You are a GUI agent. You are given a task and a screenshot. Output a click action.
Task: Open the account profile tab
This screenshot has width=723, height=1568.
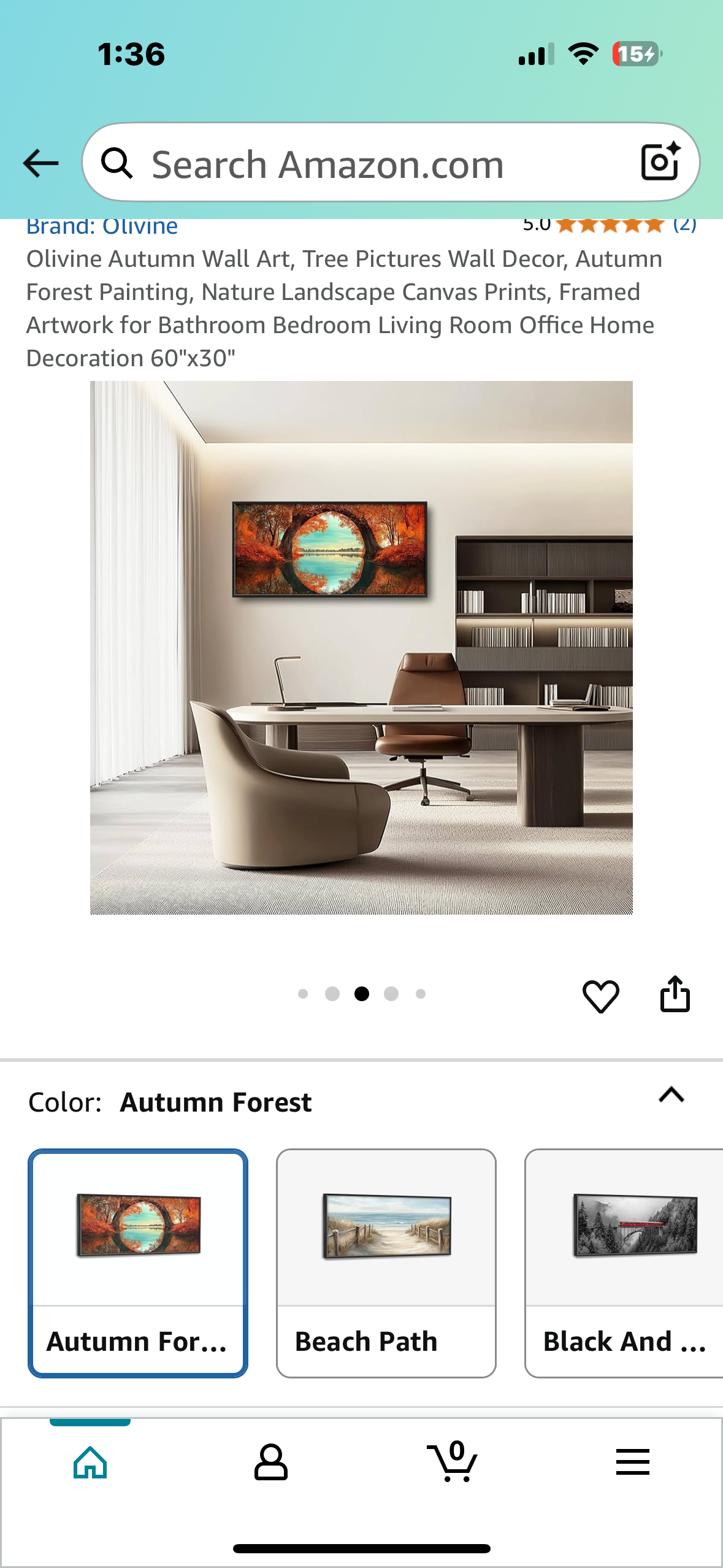click(x=270, y=1462)
